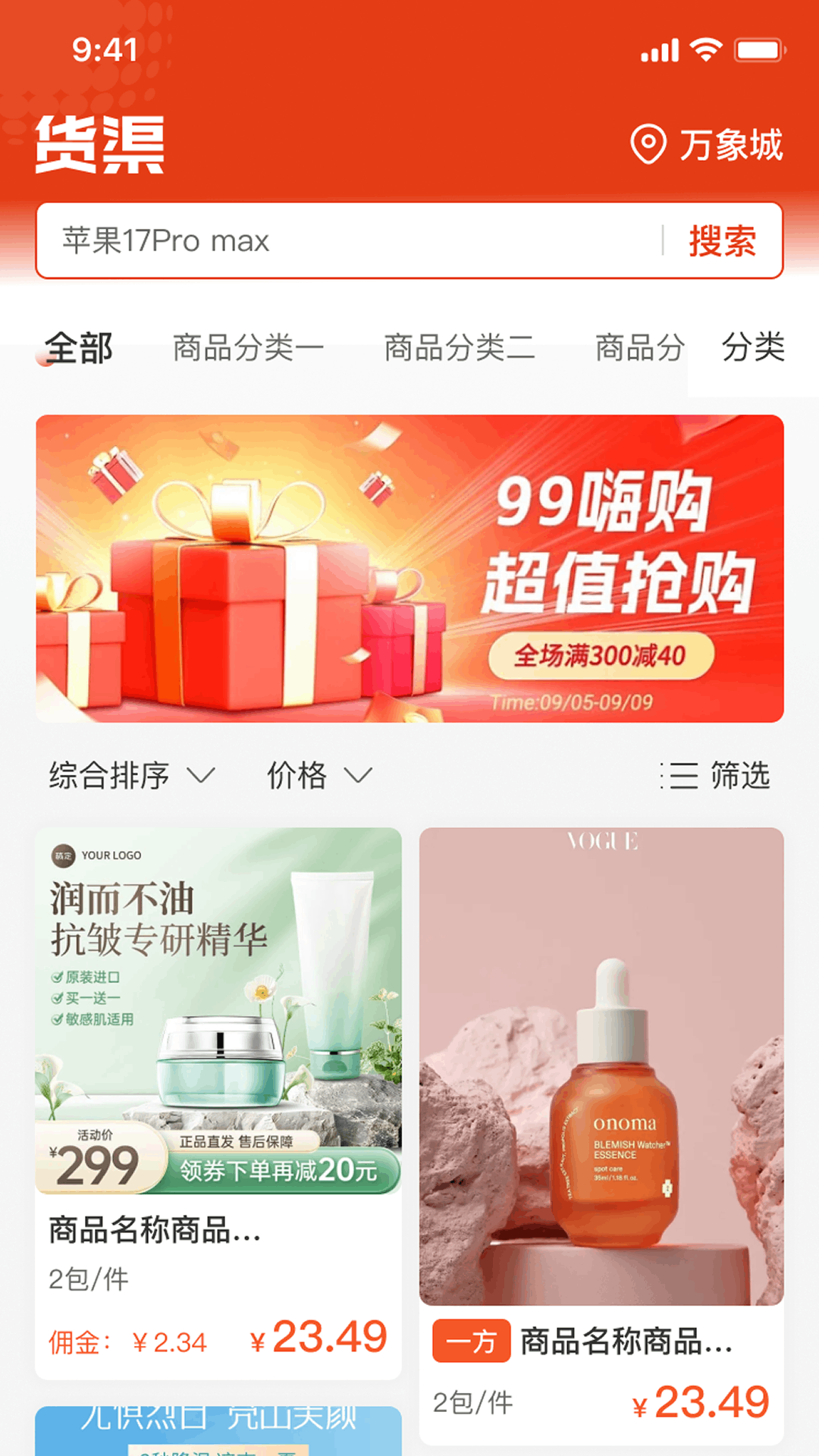Image resolution: width=819 pixels, height=1456 pixels.
Task: Collapse the 价格 sorting chevron
Action: coord(356,777)
